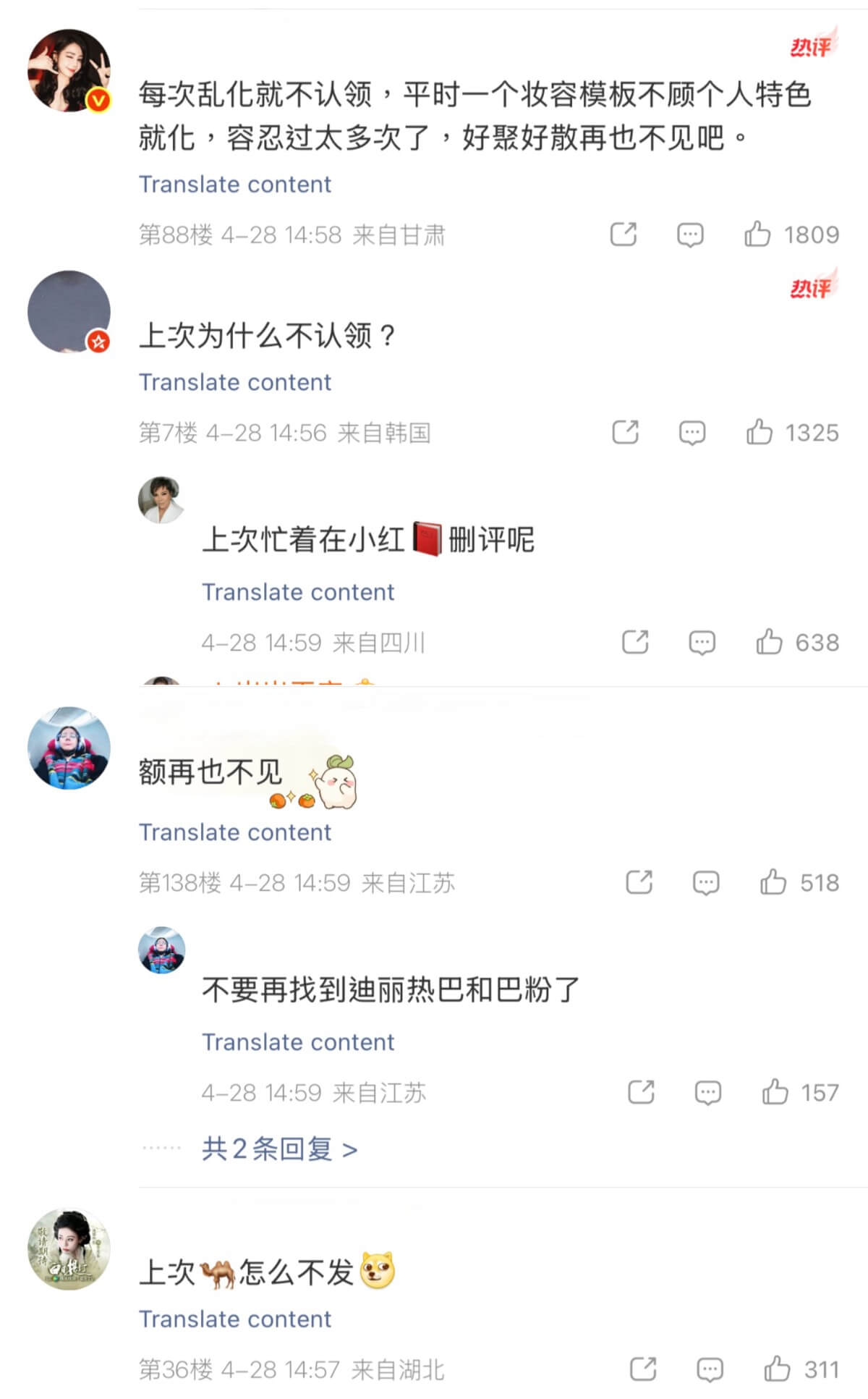Translate the comment 上次怎么不发
The image size is (868, 1399).
[x=235, y=1319]
